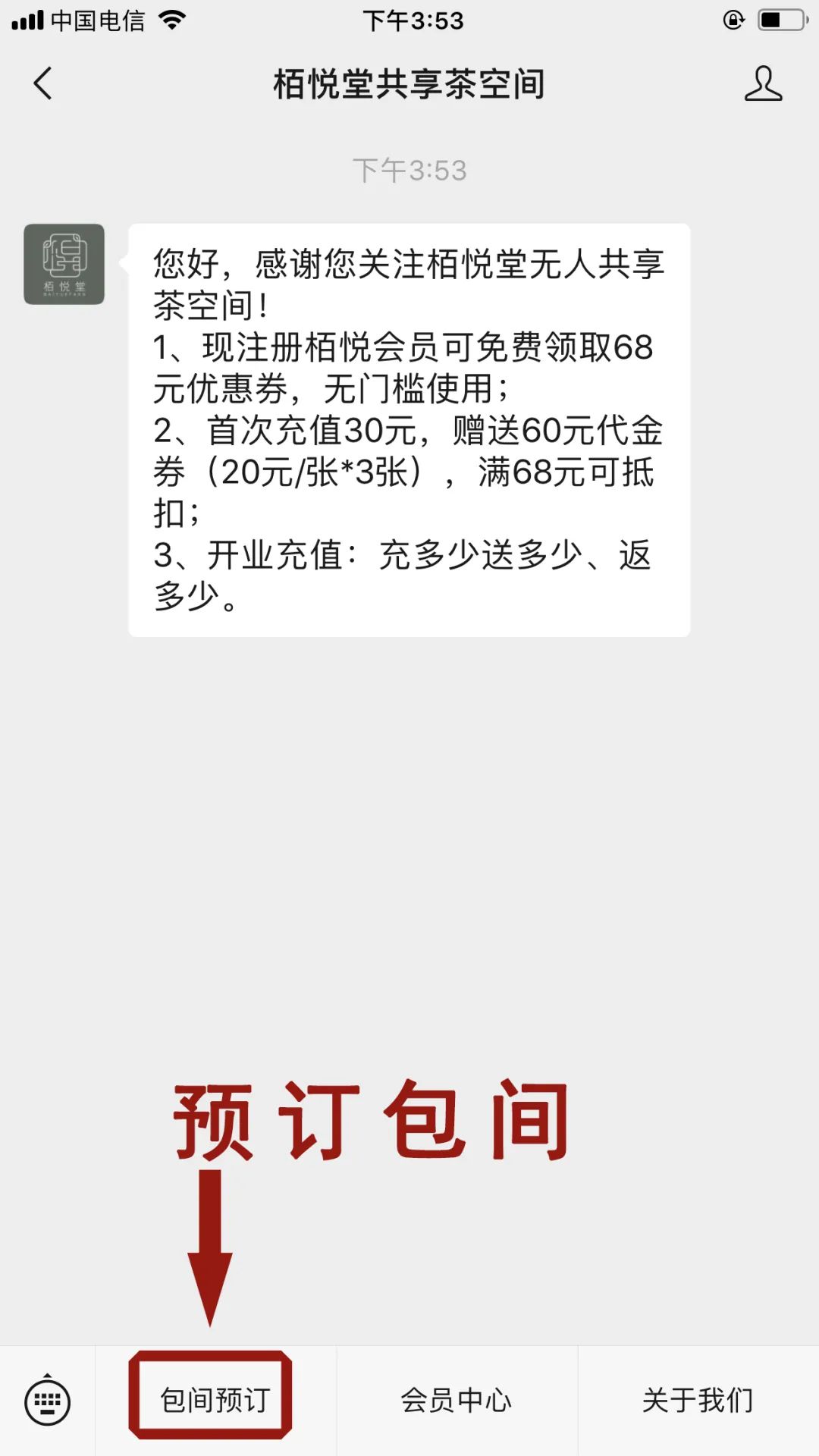Viewport: 819px width, 1456px height.
Task: Open the account profile icon
Action: 762,83
